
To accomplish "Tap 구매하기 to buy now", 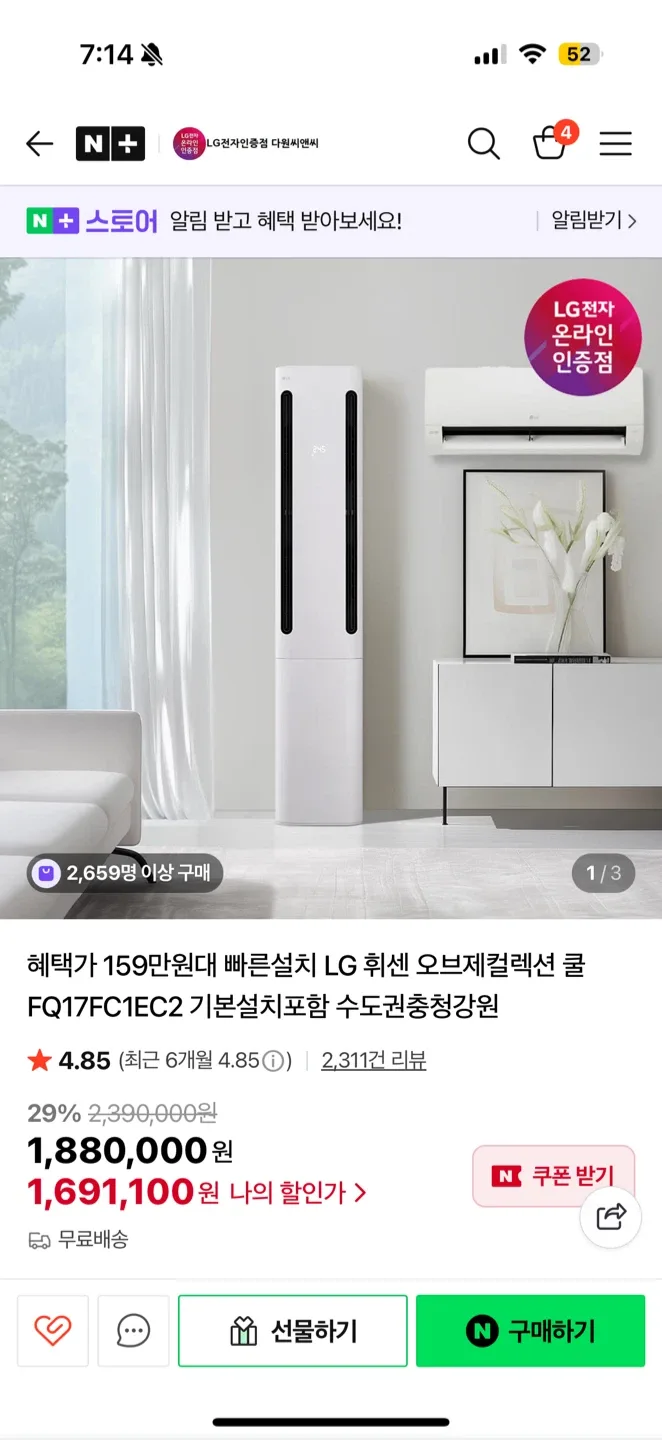I will click(x=530, y=1331).
